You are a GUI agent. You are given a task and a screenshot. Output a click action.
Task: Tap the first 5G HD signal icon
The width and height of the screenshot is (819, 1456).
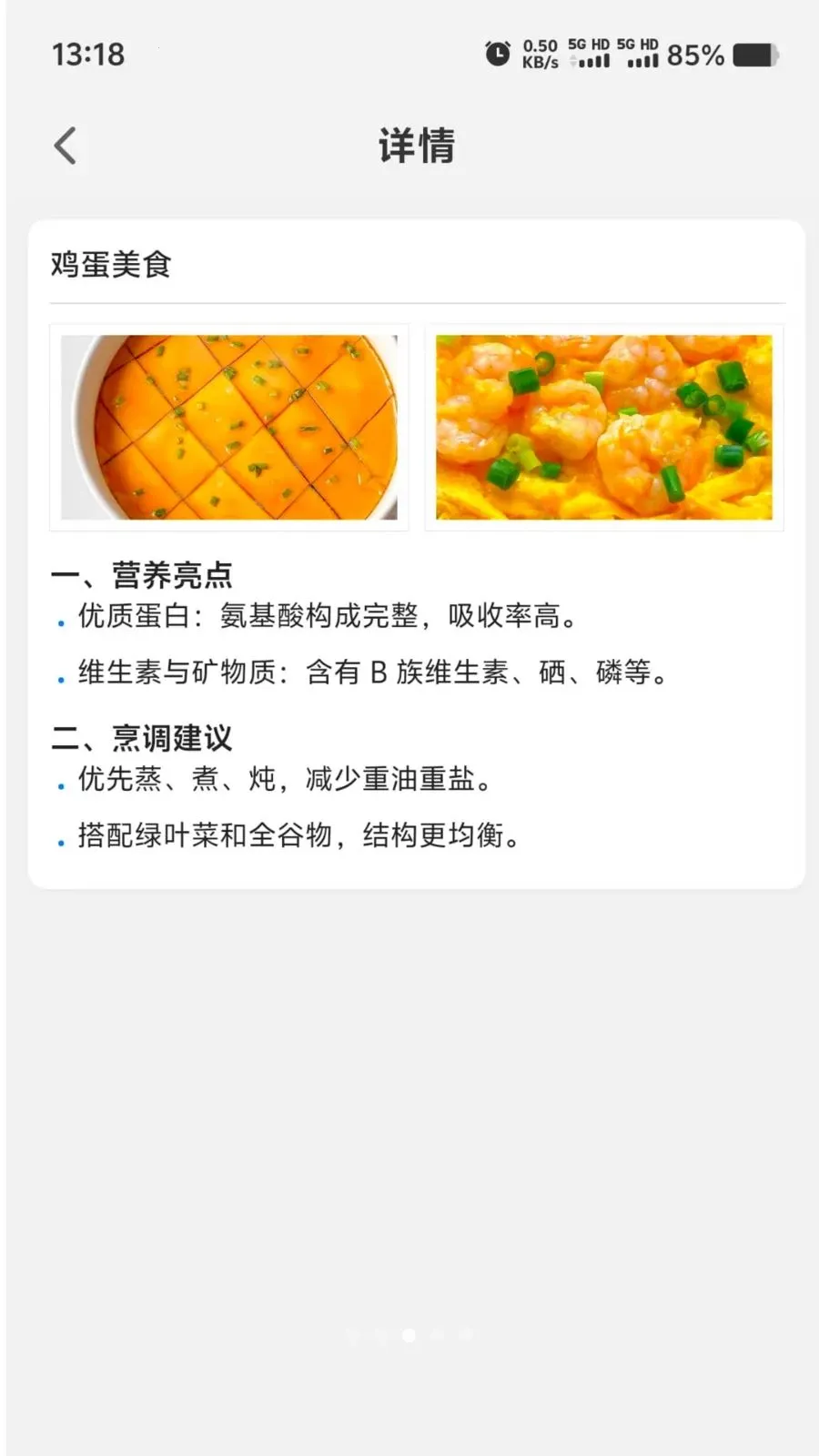[588, 56]
